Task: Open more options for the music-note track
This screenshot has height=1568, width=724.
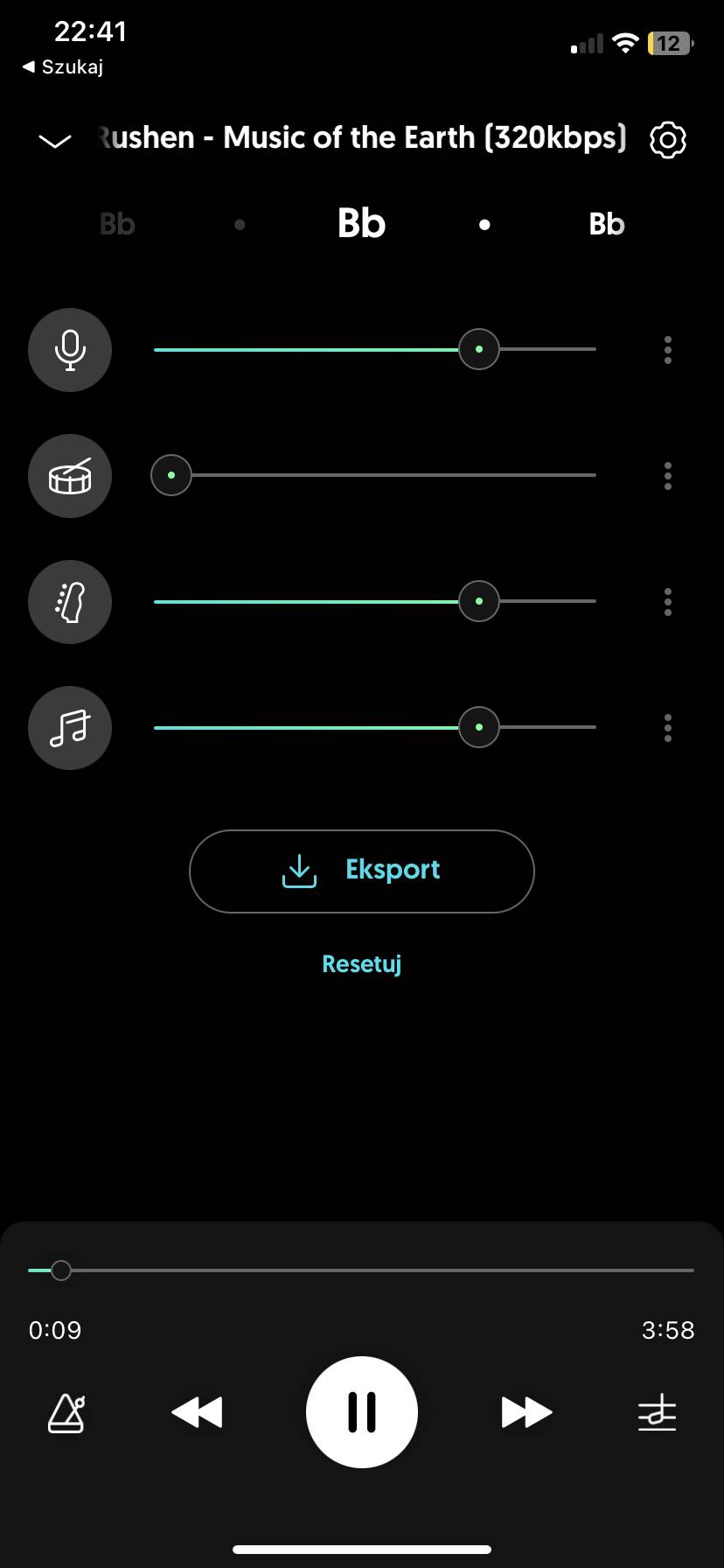Action: pos(668,728)
